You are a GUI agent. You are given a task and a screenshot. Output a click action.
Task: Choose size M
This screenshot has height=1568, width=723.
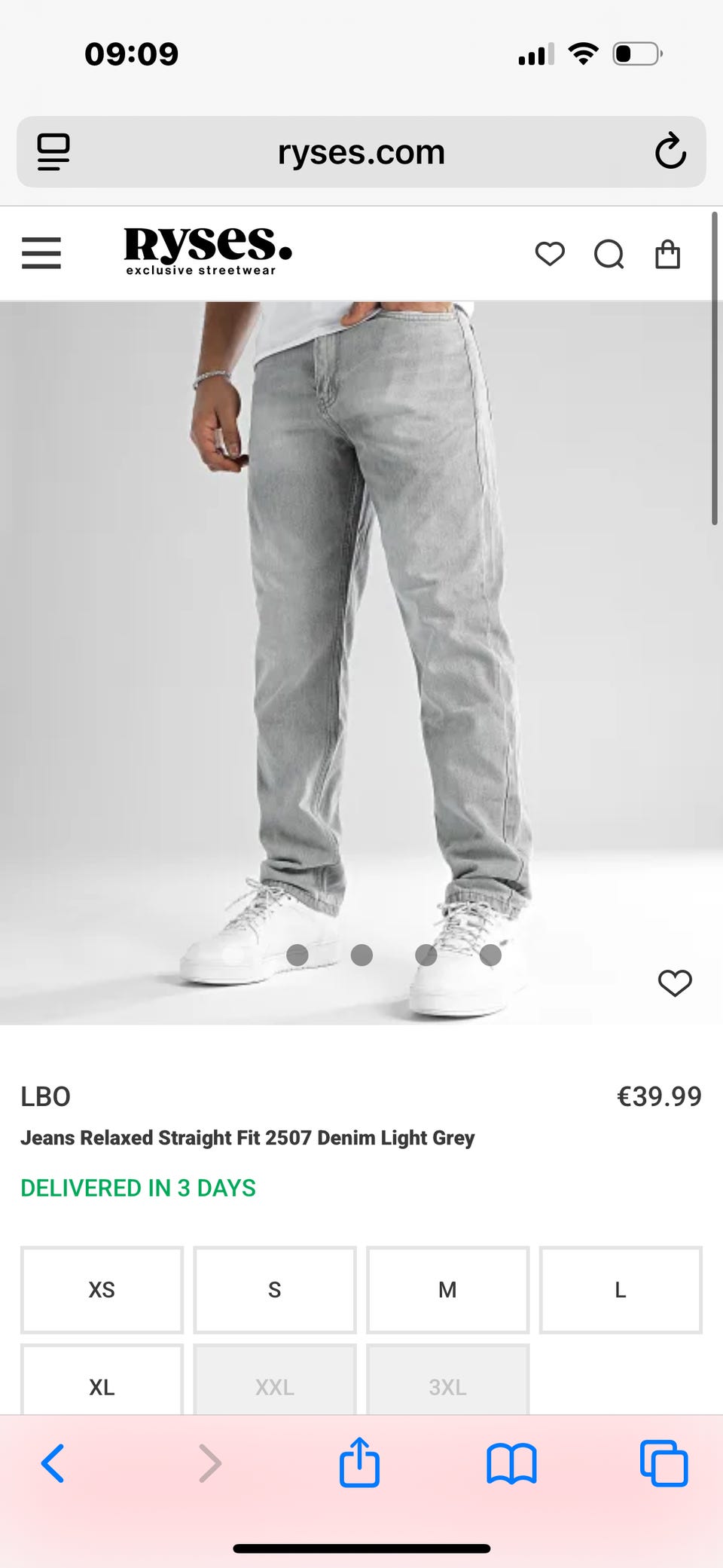tap(447, 1290)
